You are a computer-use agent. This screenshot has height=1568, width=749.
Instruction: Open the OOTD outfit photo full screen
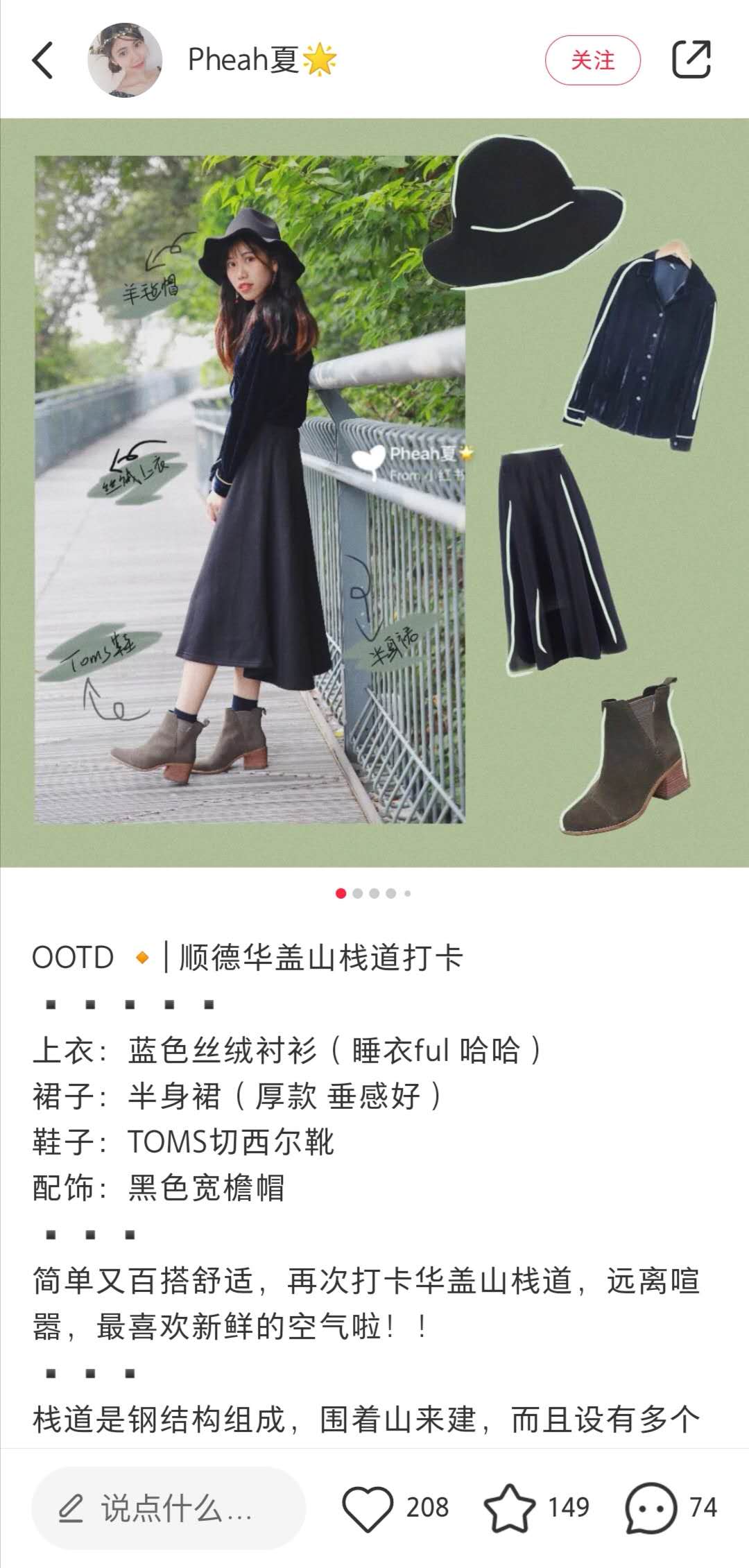(374, 492)
